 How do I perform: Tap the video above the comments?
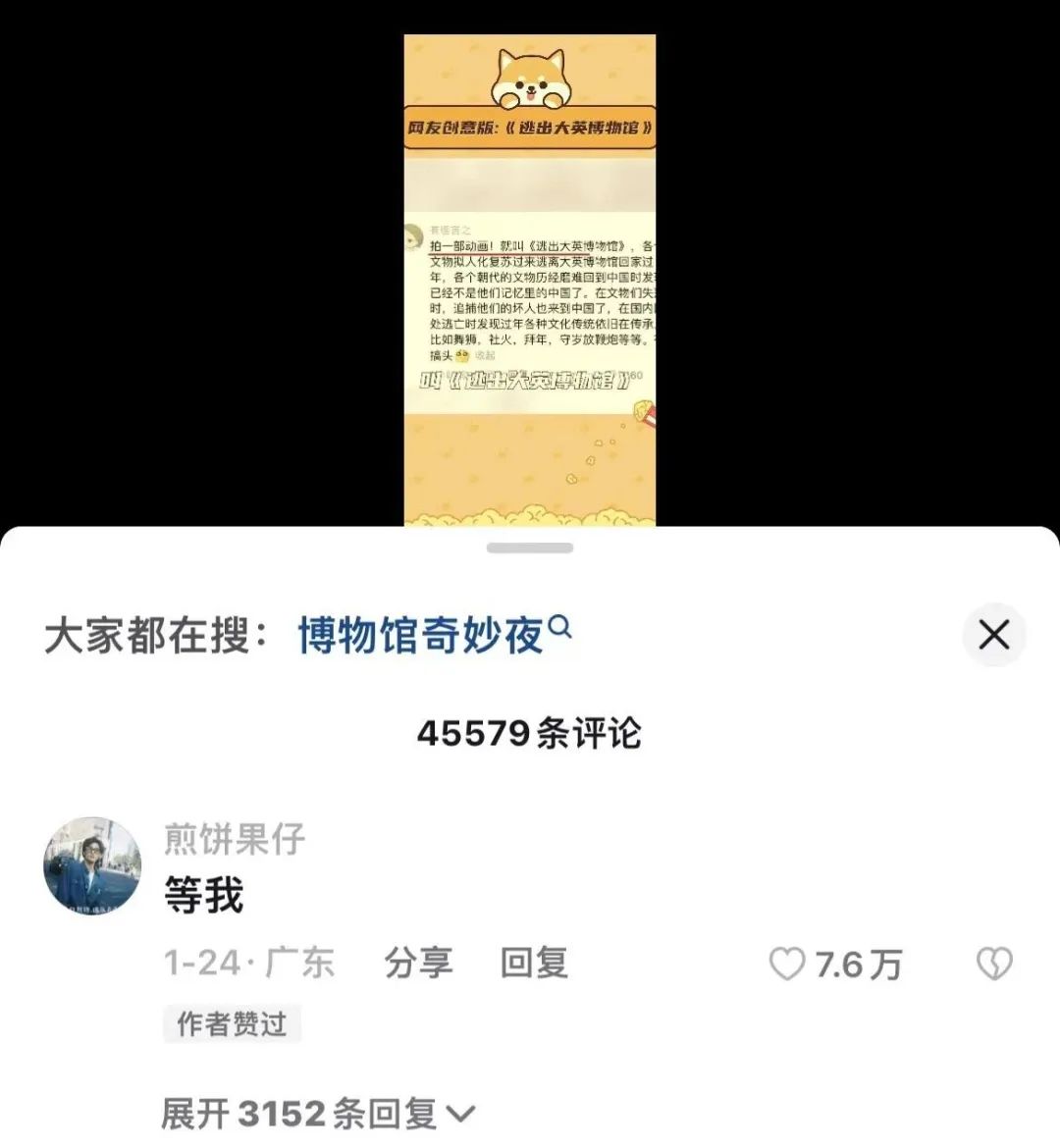point(529,280)
